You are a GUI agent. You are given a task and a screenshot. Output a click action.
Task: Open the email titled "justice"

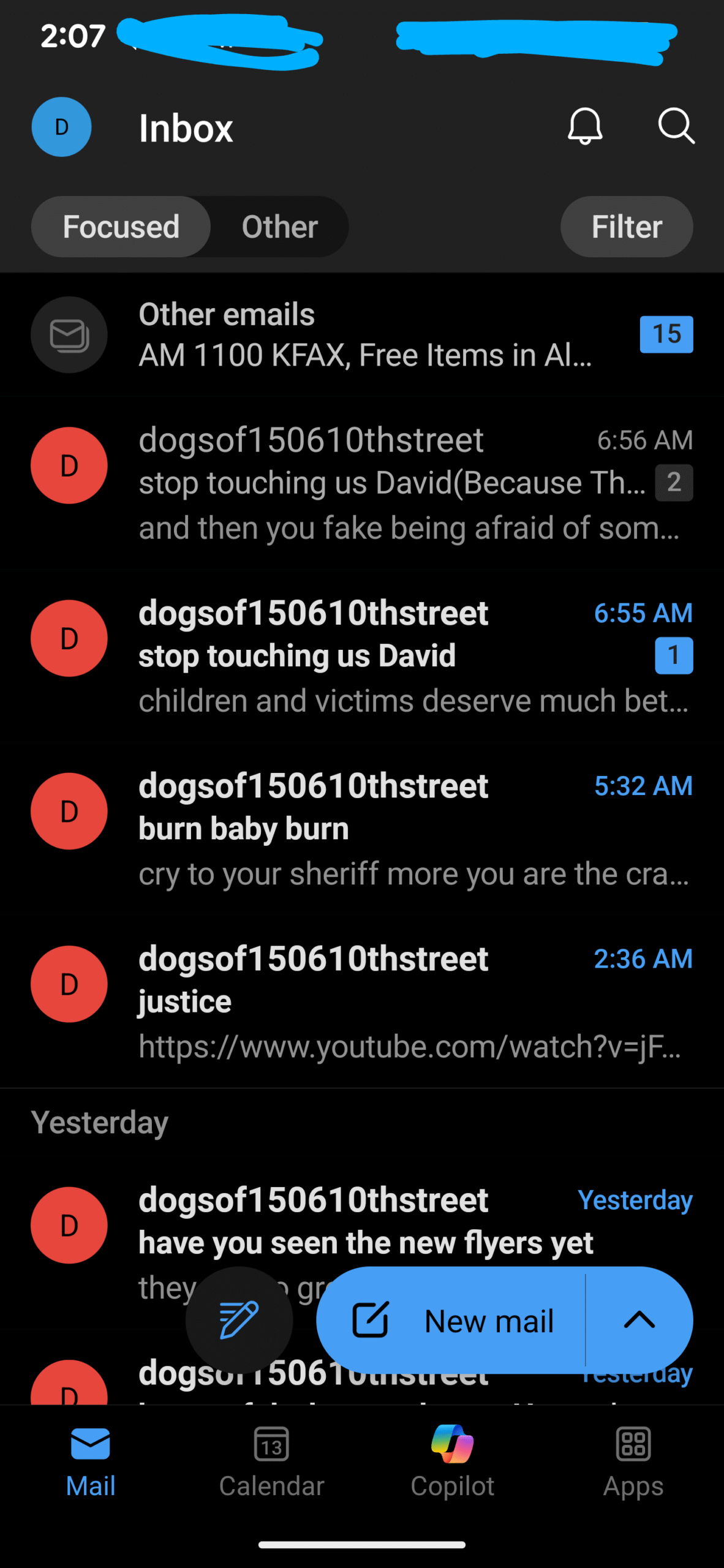392,1001
